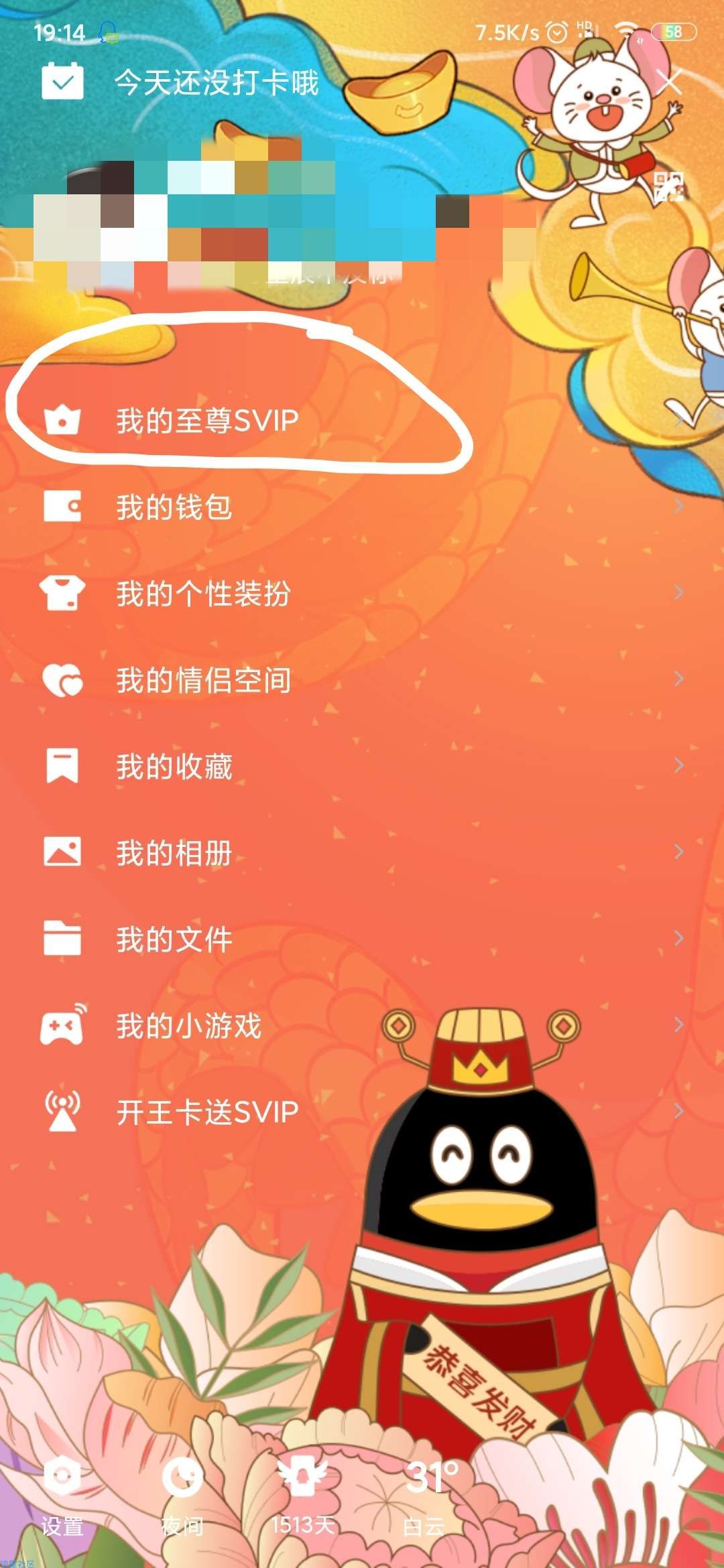Open 我的相册 album
724x1568 pixels.
coord(174,853)
